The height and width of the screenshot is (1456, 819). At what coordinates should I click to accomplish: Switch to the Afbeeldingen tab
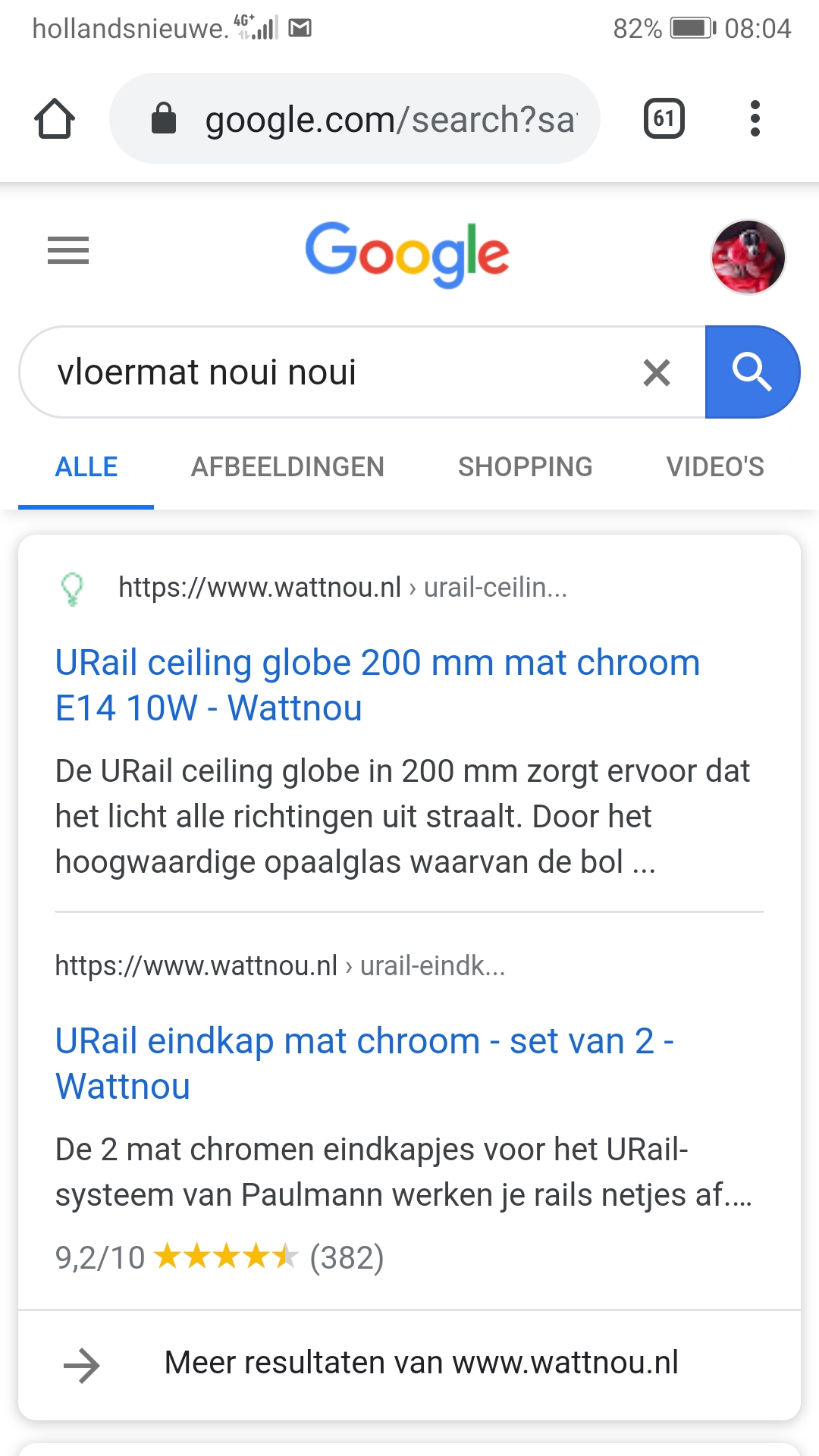[287, 467]
